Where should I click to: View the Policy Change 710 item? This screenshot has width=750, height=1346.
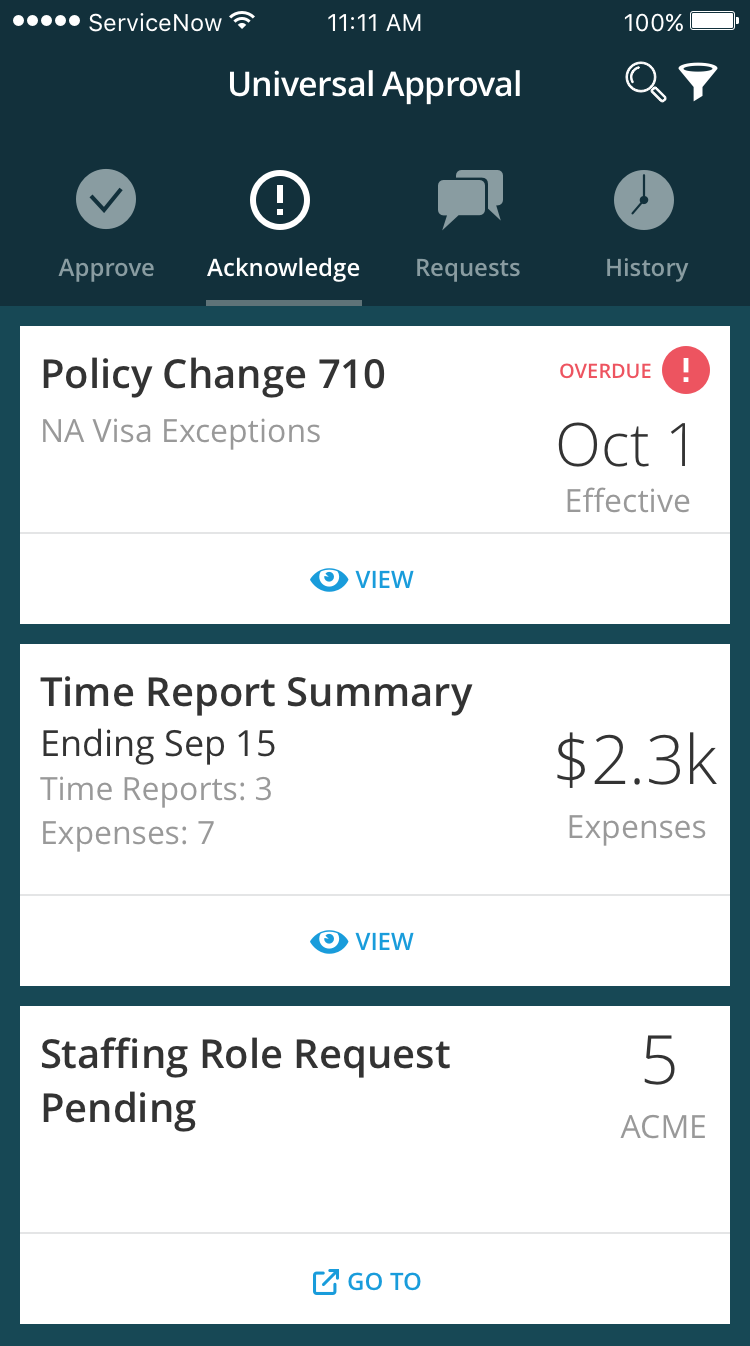click(362, 579)
